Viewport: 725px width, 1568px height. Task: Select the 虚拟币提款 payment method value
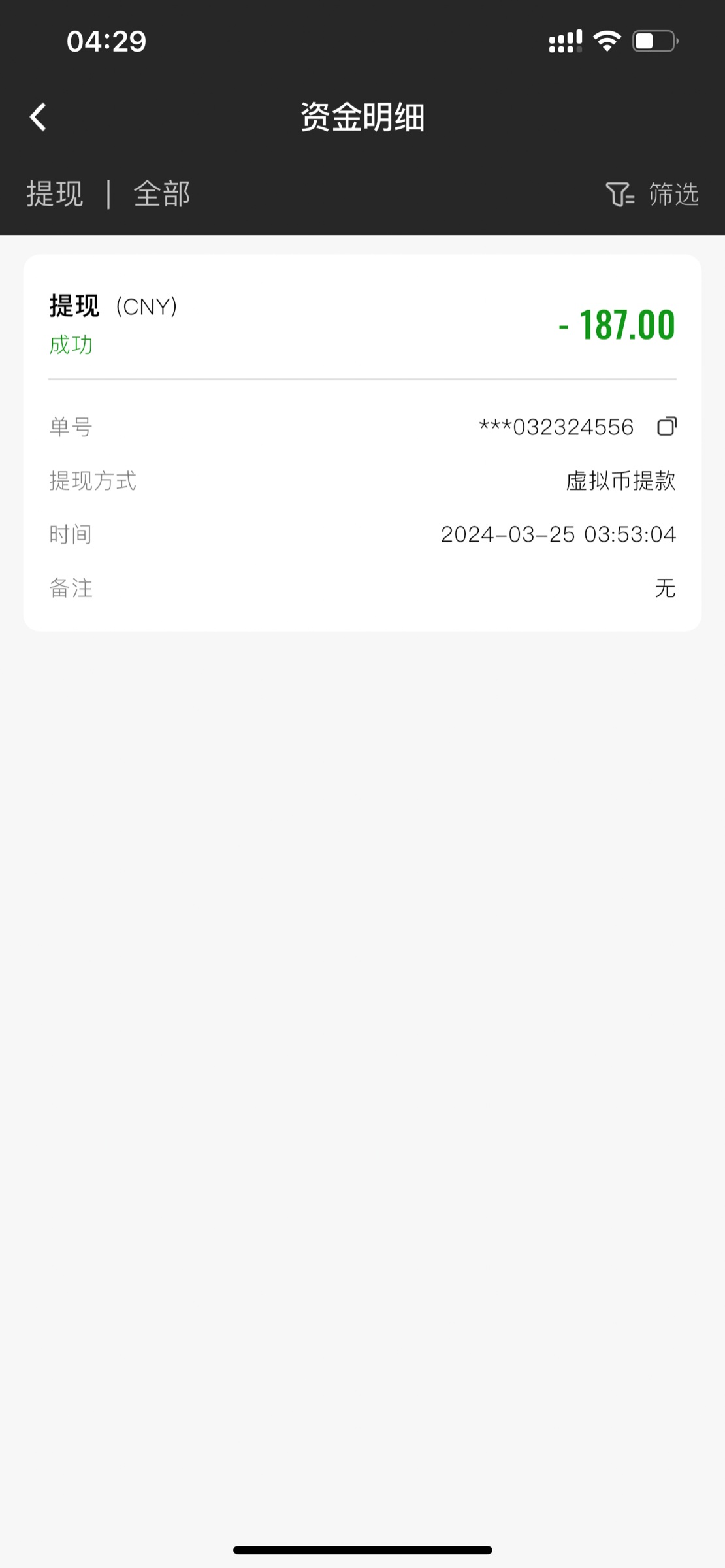pyautogui.click(x=621, y=481)
